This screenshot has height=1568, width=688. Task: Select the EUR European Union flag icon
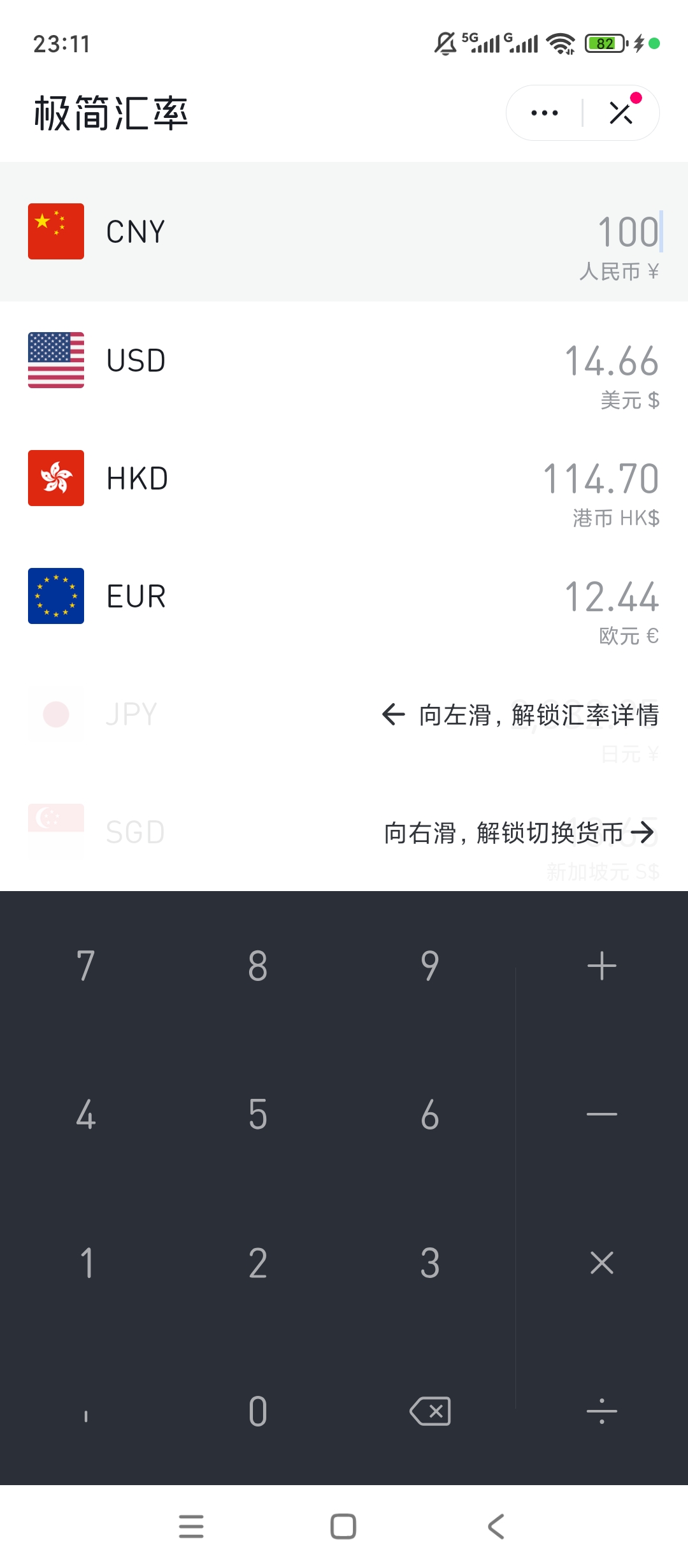click(x=56, y=596)
